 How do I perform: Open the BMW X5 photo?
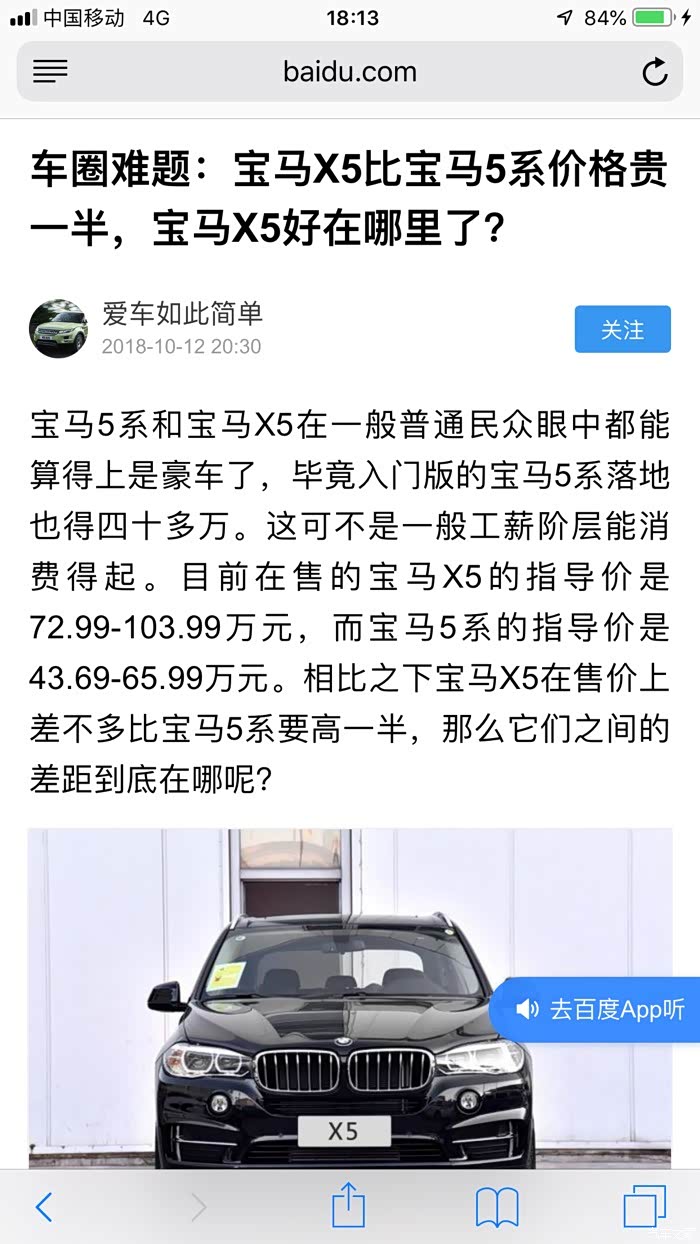[x=350, y=998]
